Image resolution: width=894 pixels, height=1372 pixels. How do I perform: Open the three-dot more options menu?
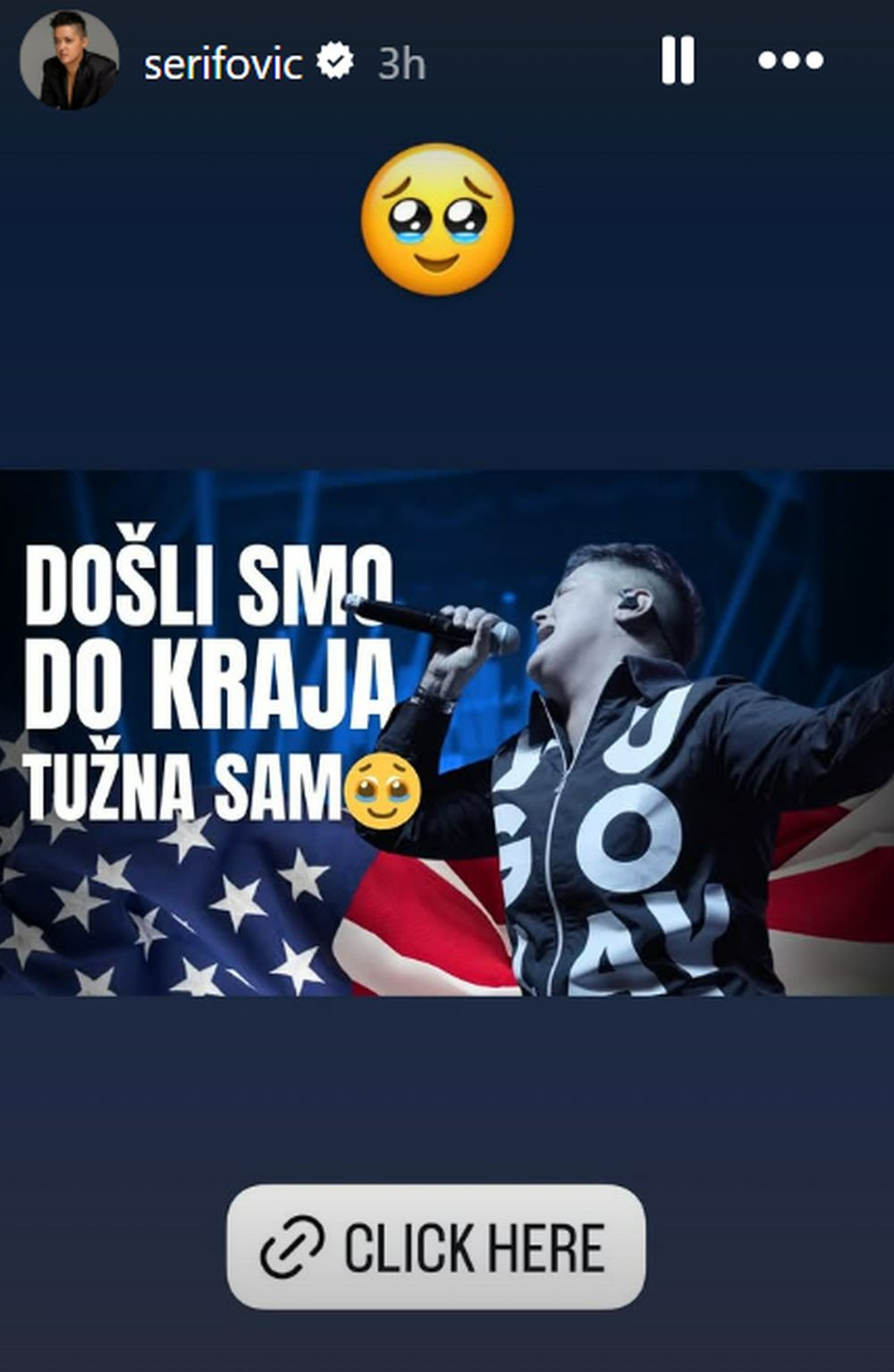(x=790, y=61)
